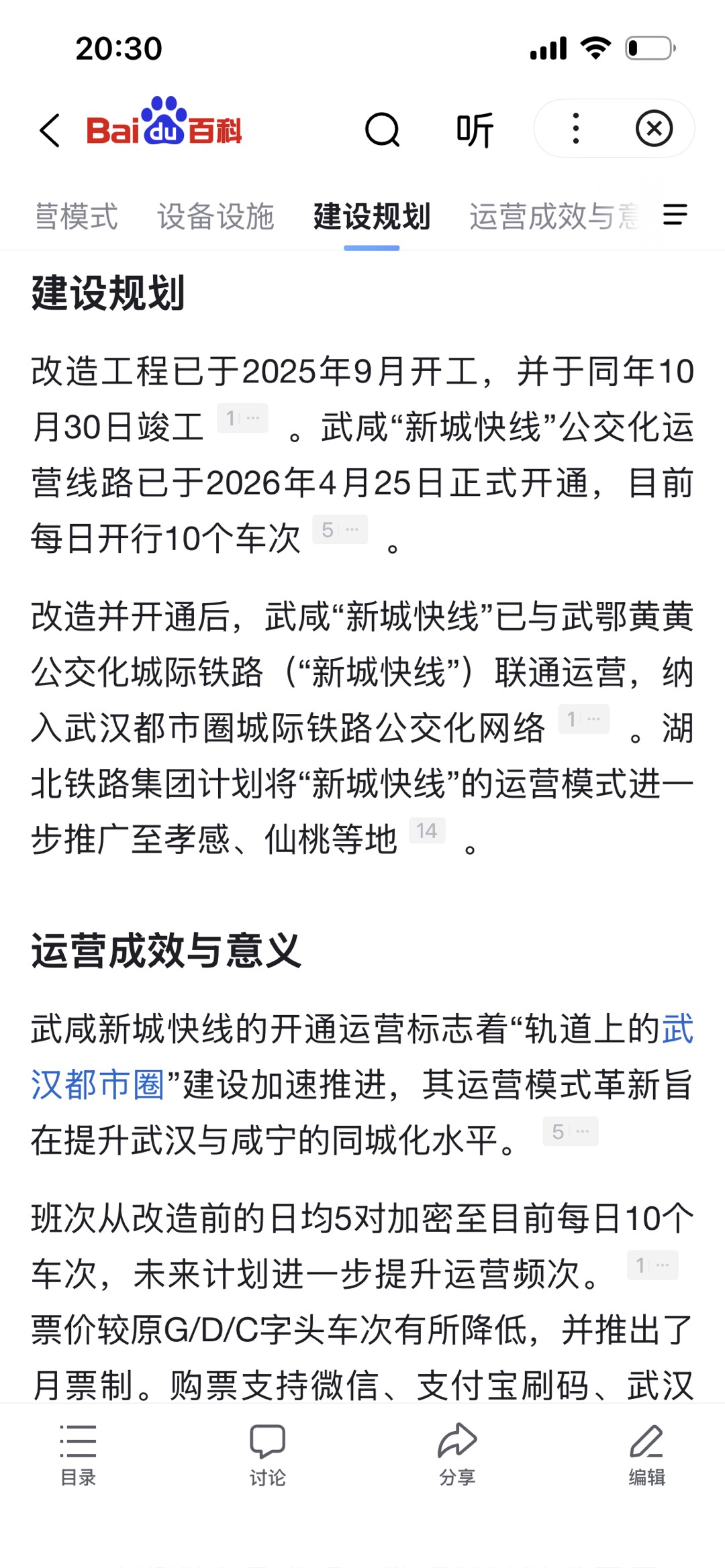Jump to the 运营成效与意义 tab
This screenshot has height=1568, width=725.
click(553, 217)
